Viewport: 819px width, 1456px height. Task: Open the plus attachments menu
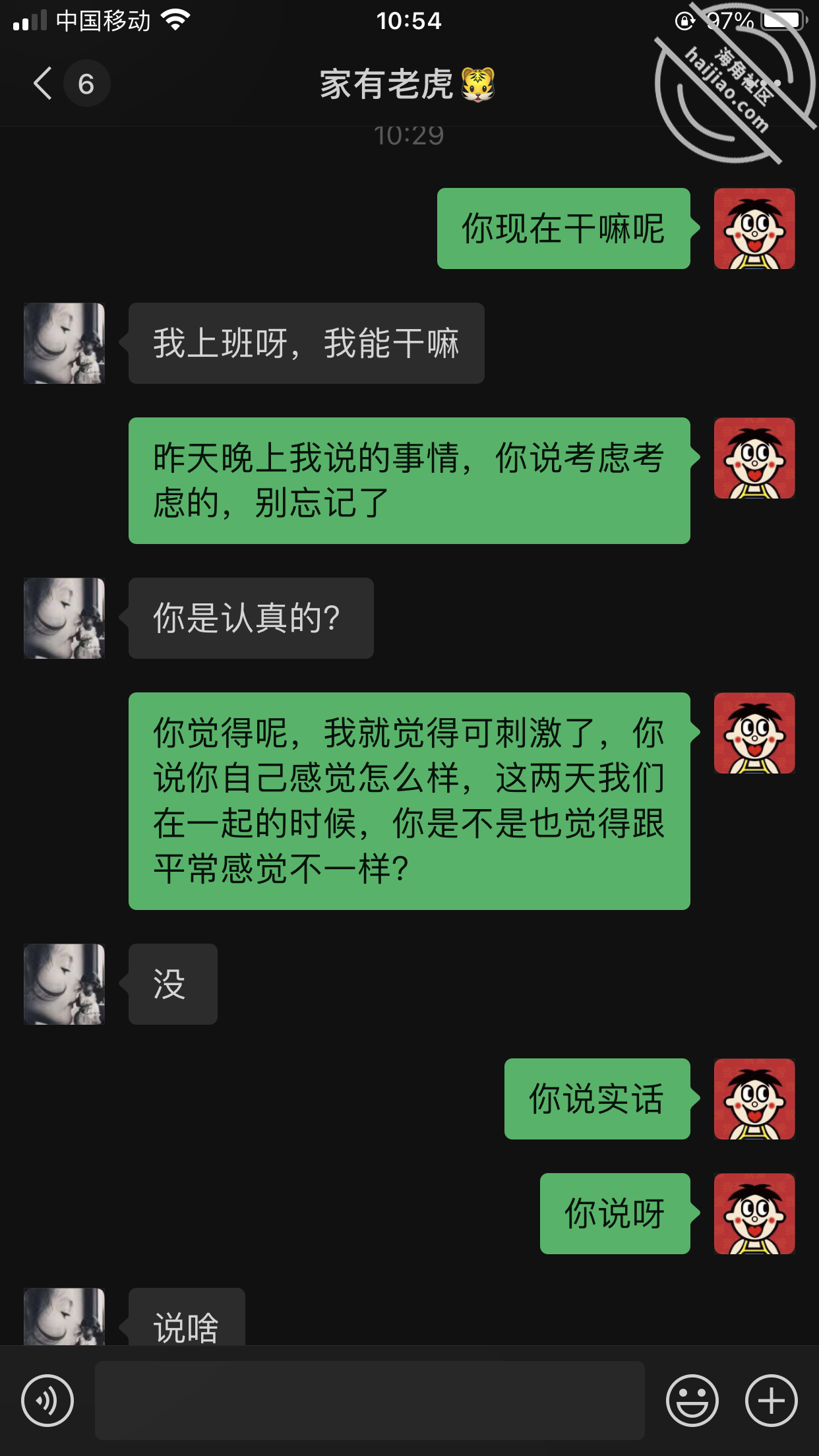point(771,1400)
